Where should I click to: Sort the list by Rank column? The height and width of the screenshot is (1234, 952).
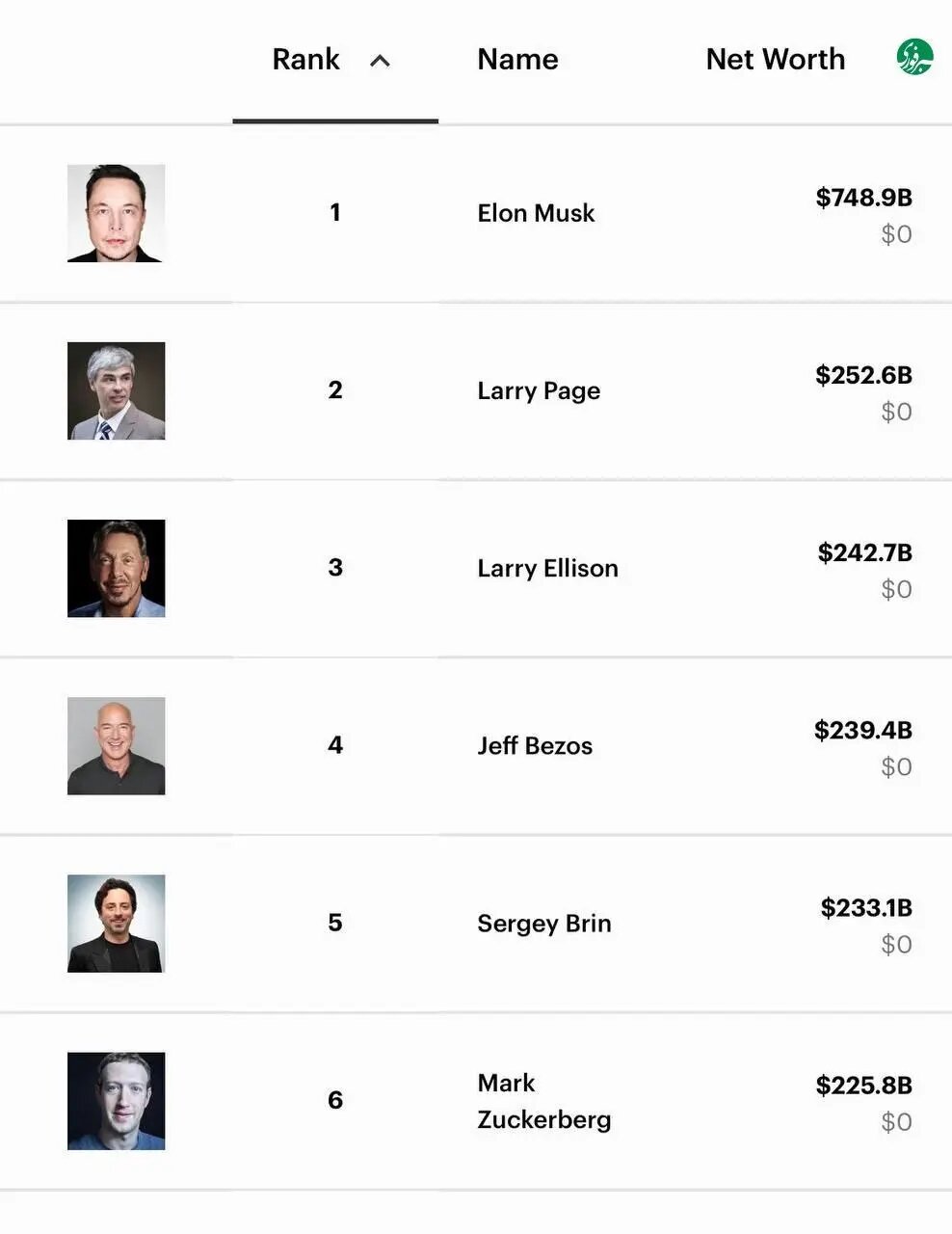click(x=306, y=60)
